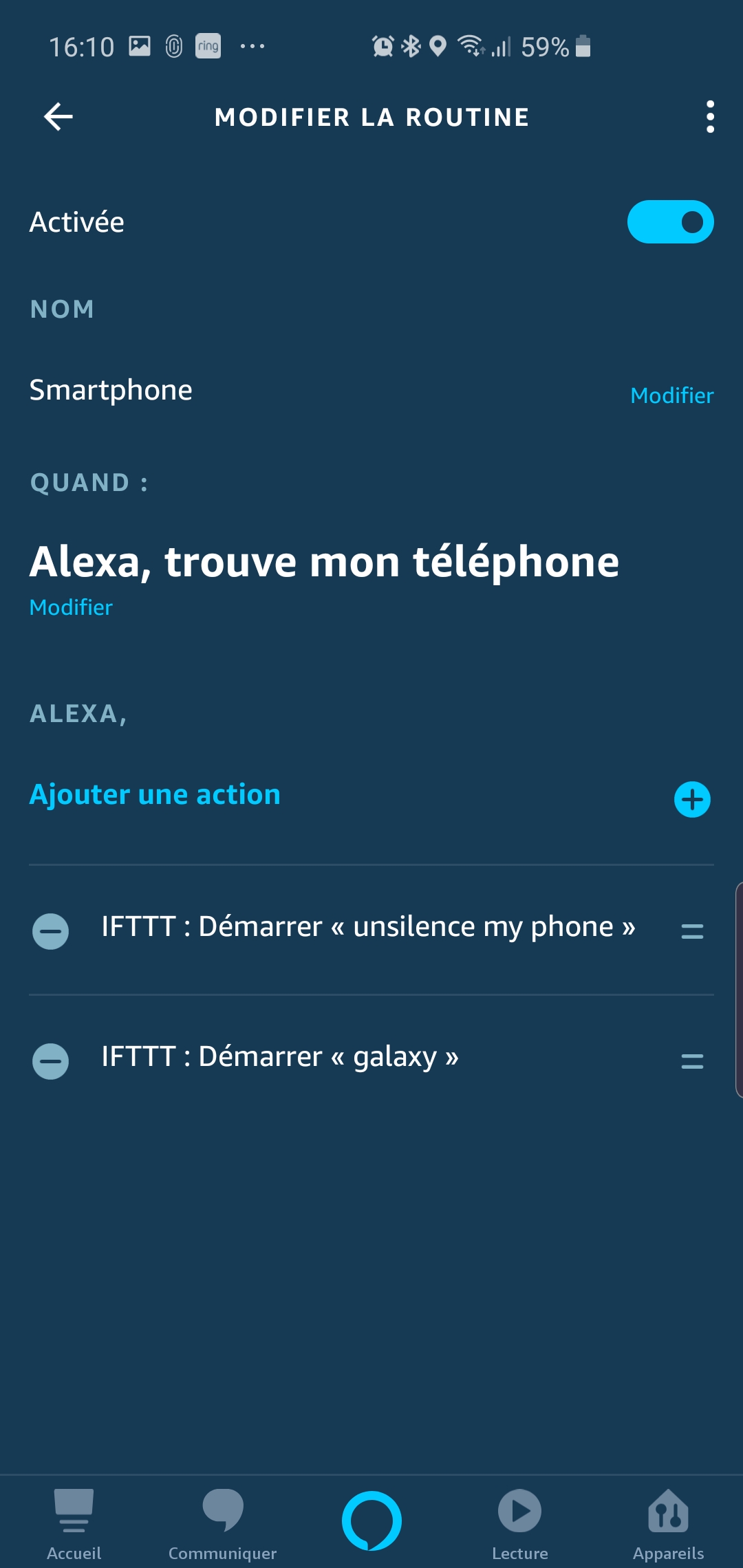The image size is (743, 1568).
Task: Tap the plus icon to add an action
Action: (691, 799)
